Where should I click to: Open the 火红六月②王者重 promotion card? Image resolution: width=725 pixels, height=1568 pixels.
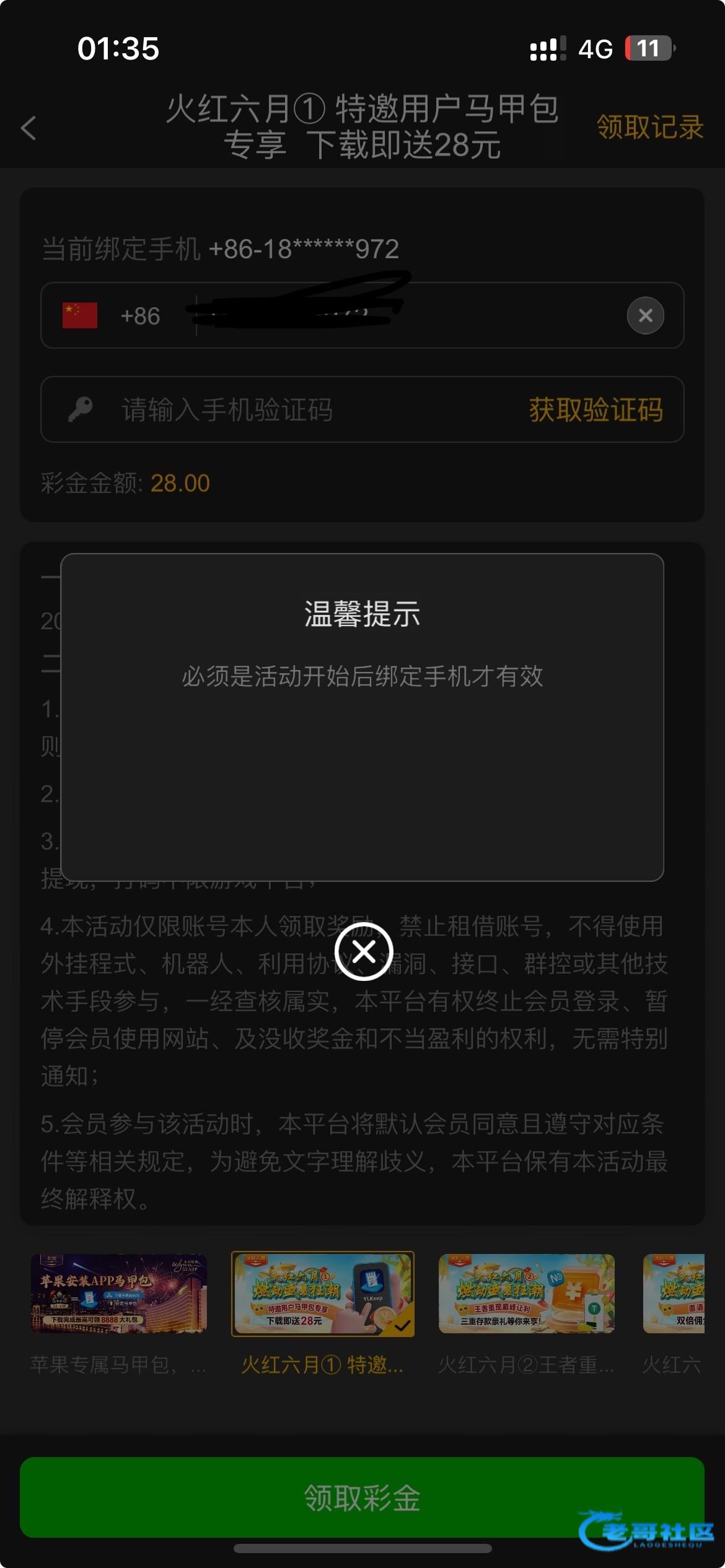[x=526, y=1294]
